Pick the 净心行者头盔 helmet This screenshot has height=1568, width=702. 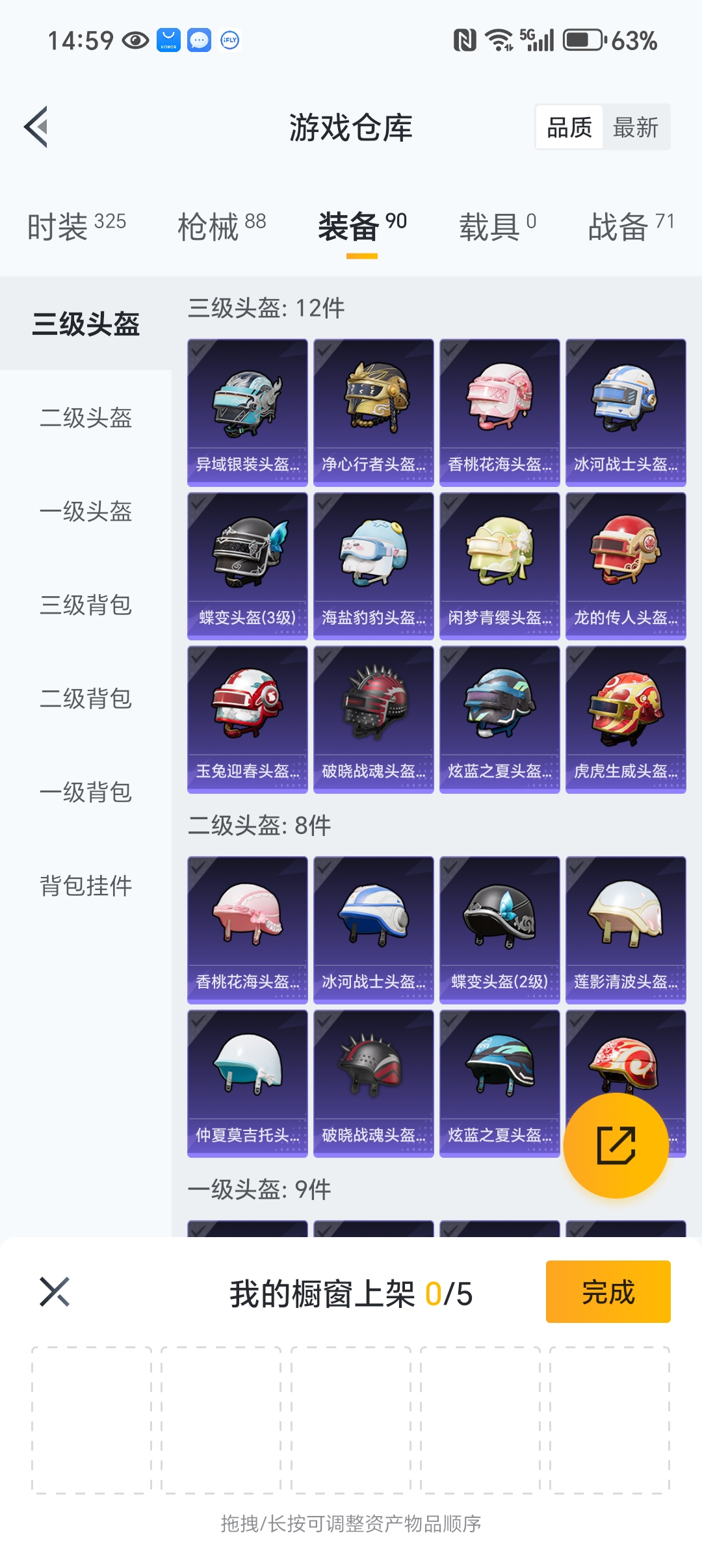pos(373,412)
